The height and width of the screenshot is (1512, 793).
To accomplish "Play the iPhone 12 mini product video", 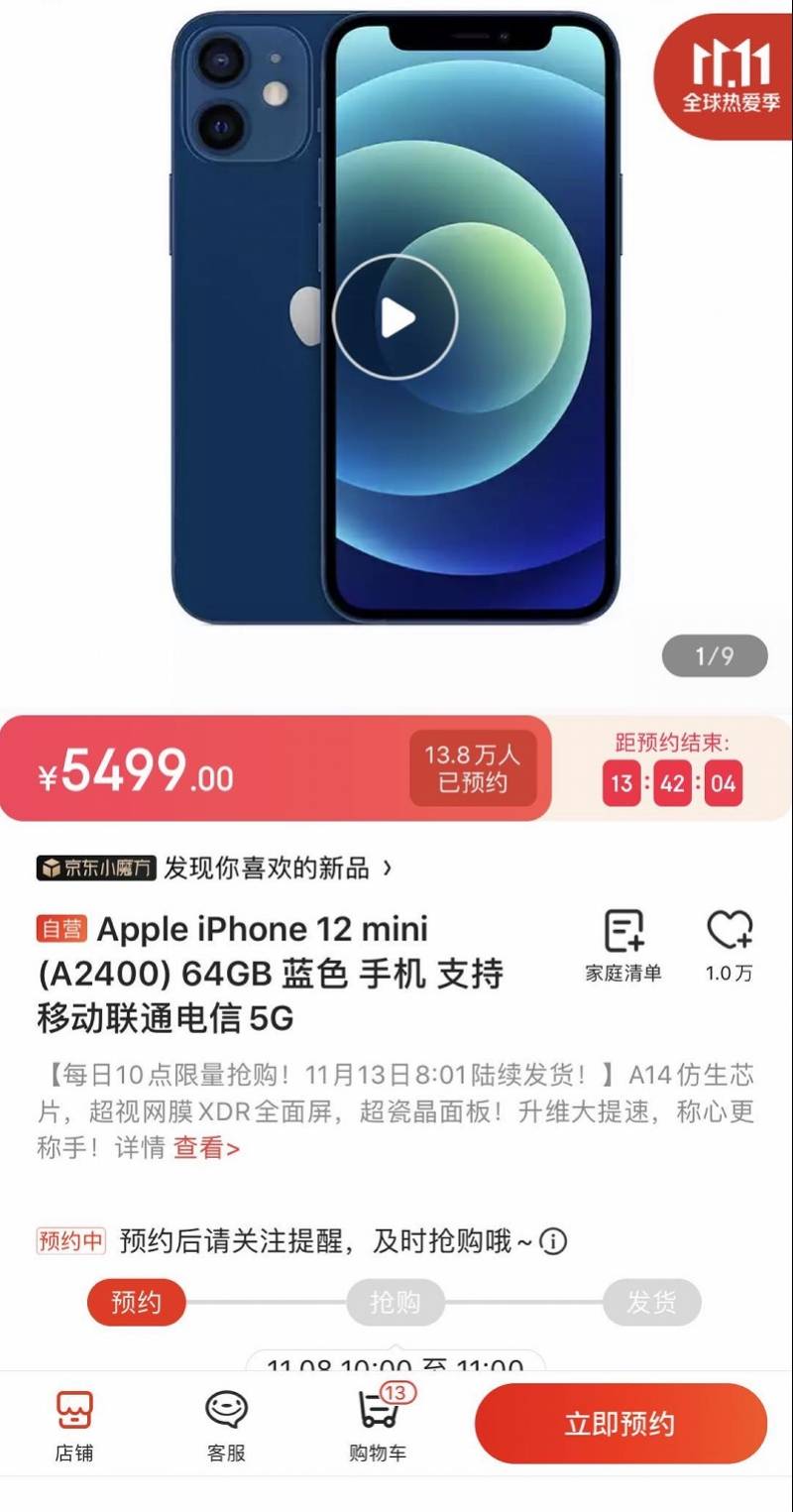I will point(396,317).
